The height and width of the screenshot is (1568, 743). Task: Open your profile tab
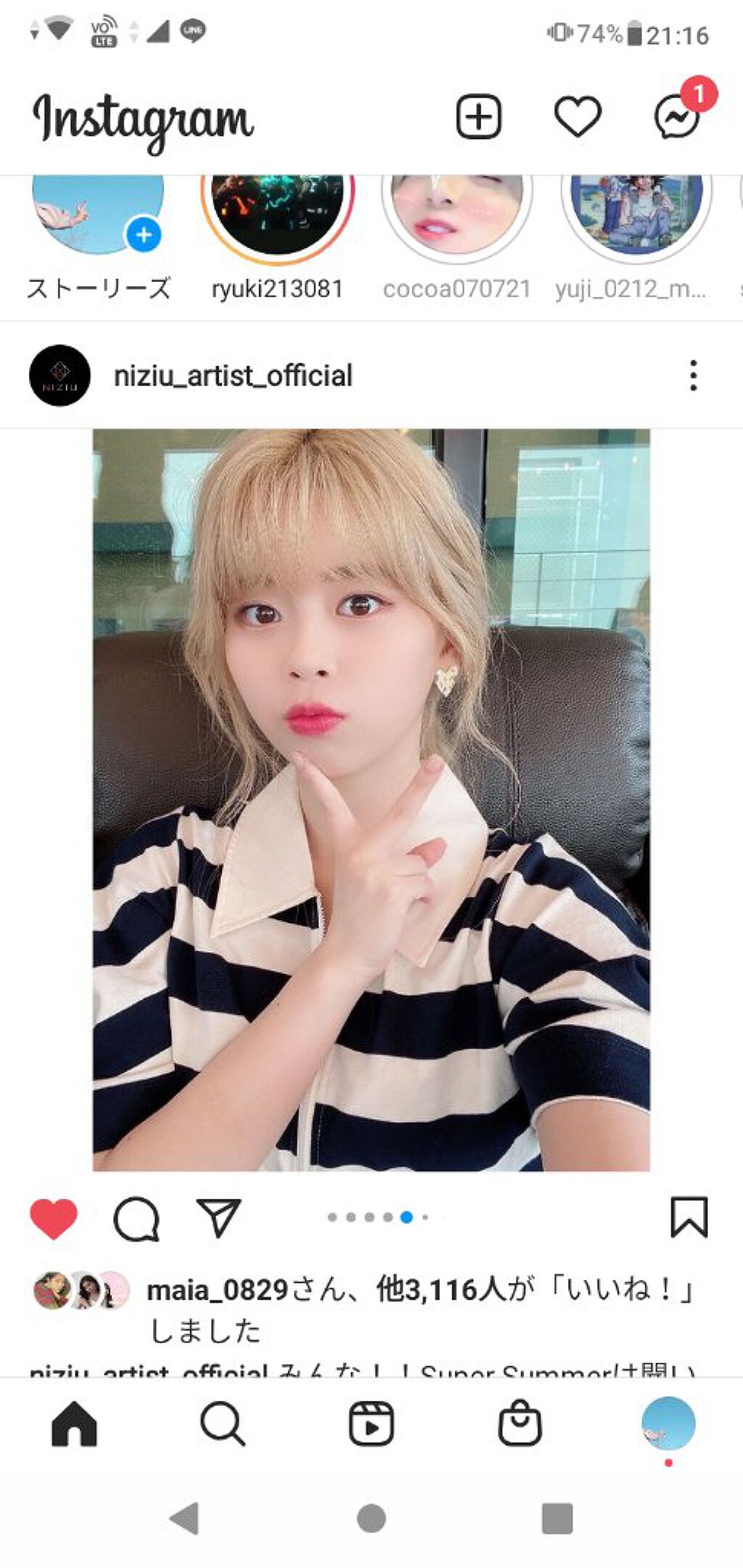[x=668, y=1424]
